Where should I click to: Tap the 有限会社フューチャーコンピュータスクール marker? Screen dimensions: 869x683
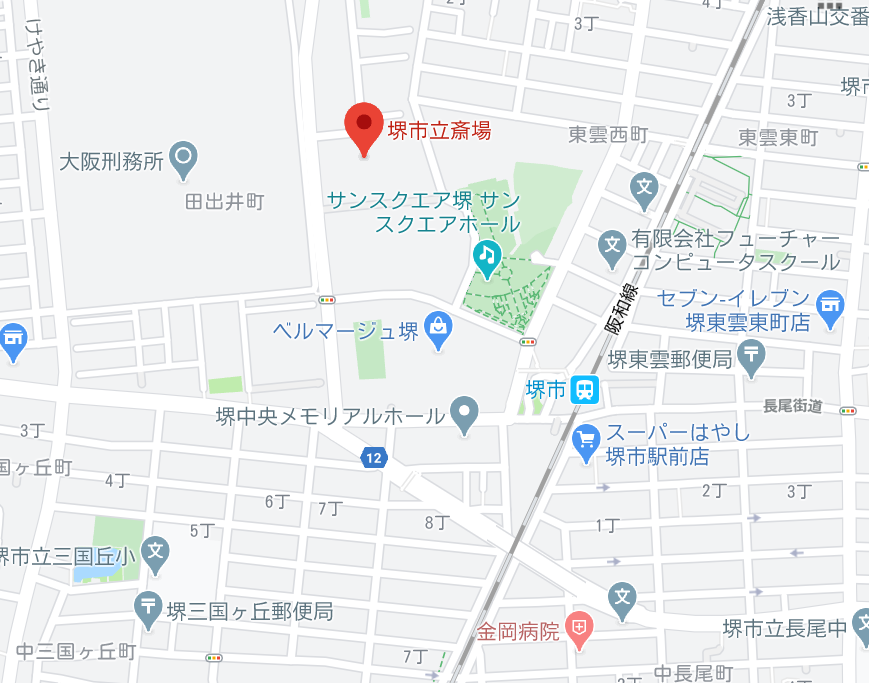coord(612,244)
